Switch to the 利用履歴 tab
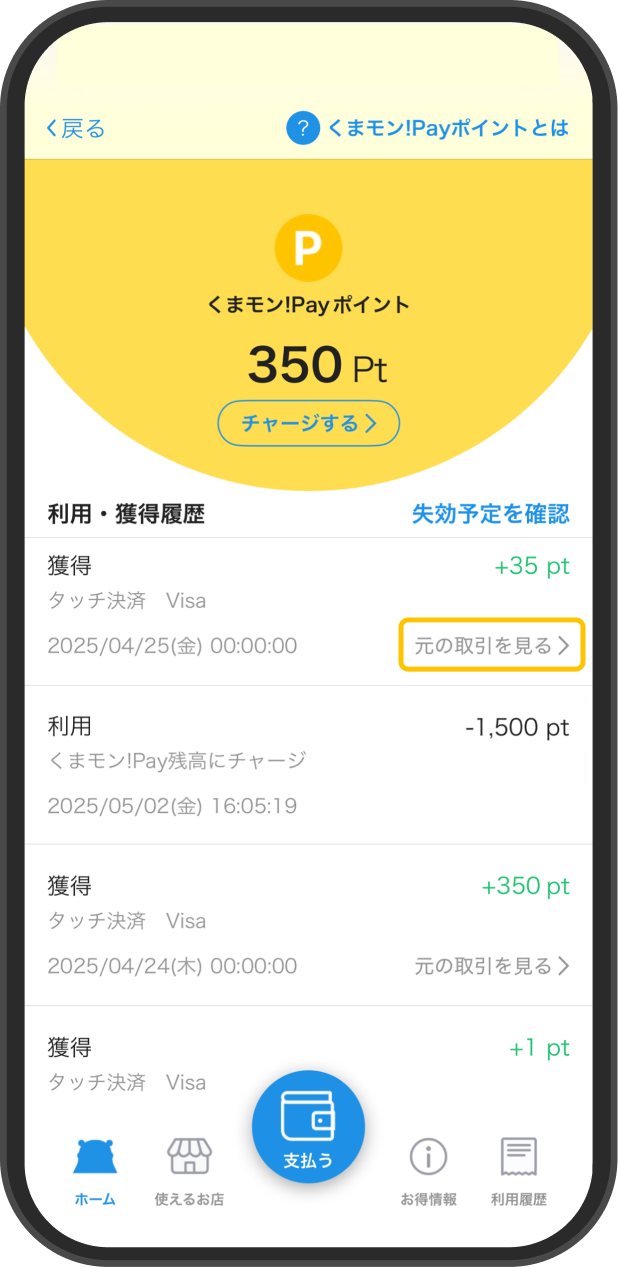 click(x=519, y=1171)
